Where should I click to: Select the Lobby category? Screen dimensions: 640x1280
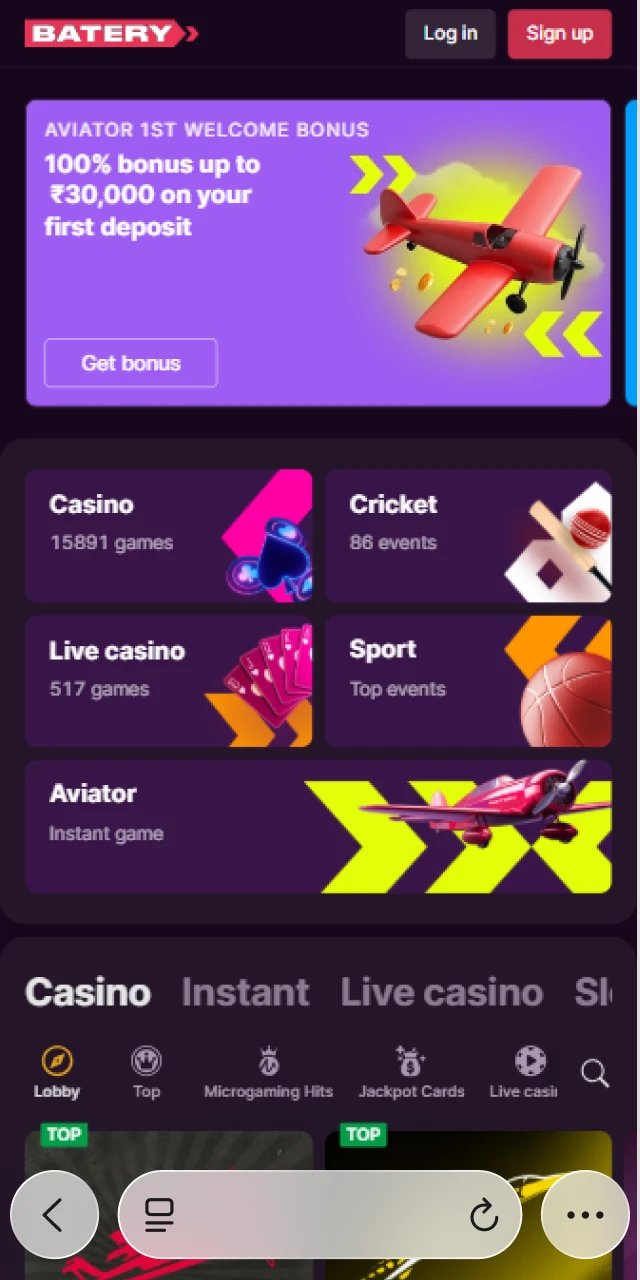click(57, 1072)
